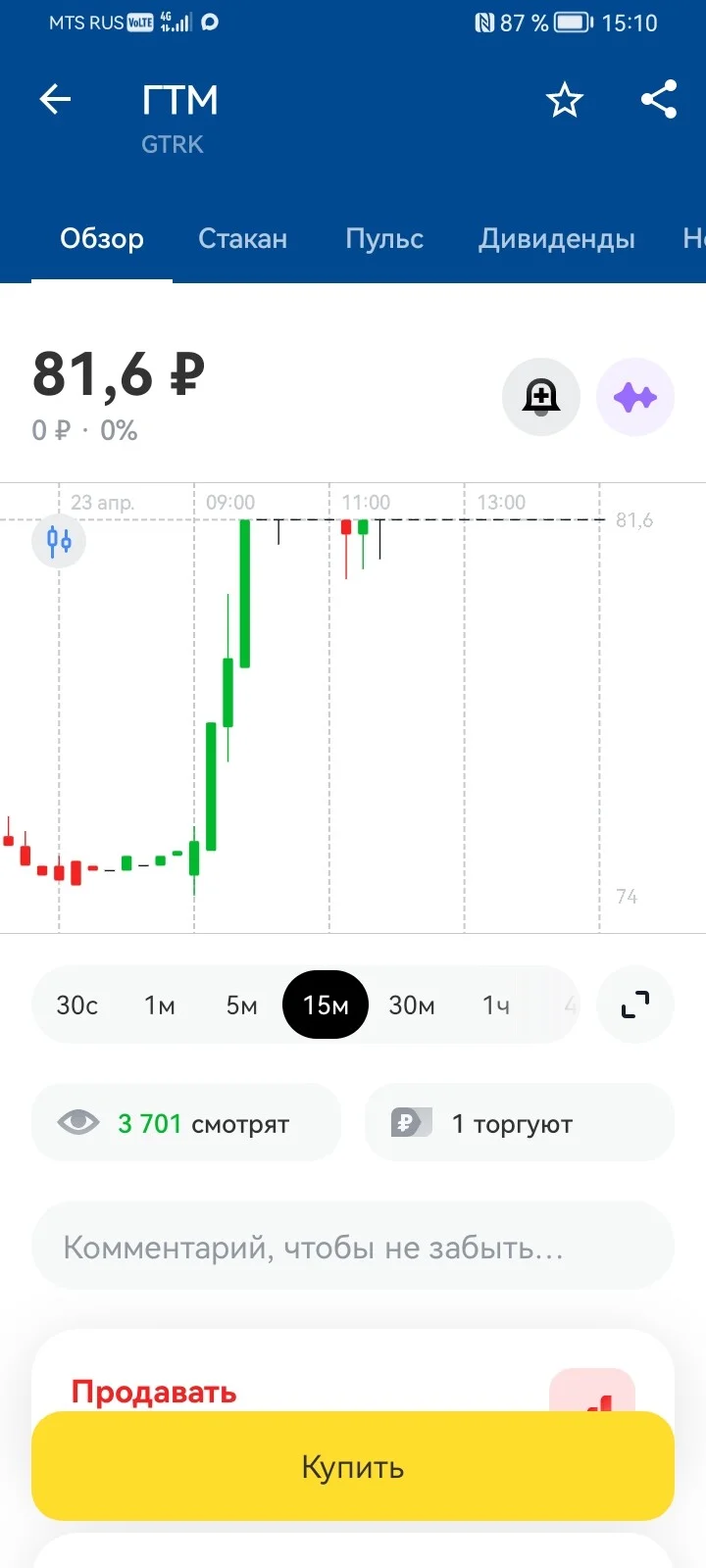The image size is (706, 1568).
Task: Switch the chart to the 1ч interval
Action: [496, 1004]
